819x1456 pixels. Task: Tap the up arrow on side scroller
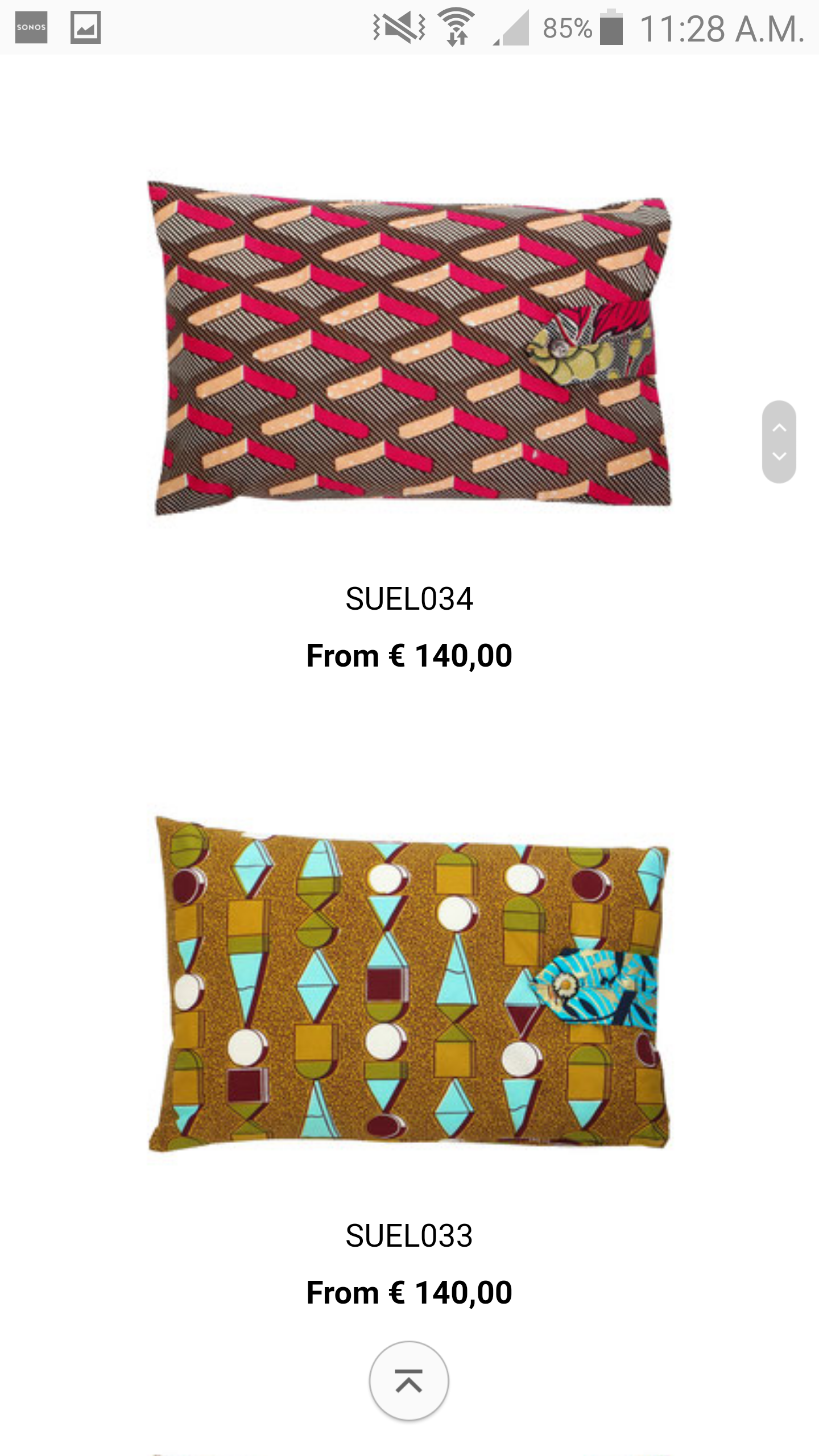[779, 427]
